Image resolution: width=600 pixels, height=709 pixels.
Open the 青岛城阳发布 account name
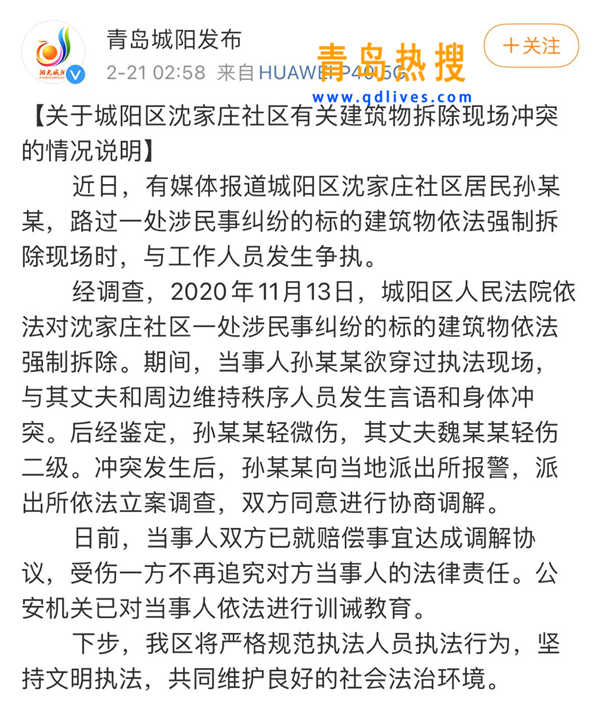pos(174,40)
